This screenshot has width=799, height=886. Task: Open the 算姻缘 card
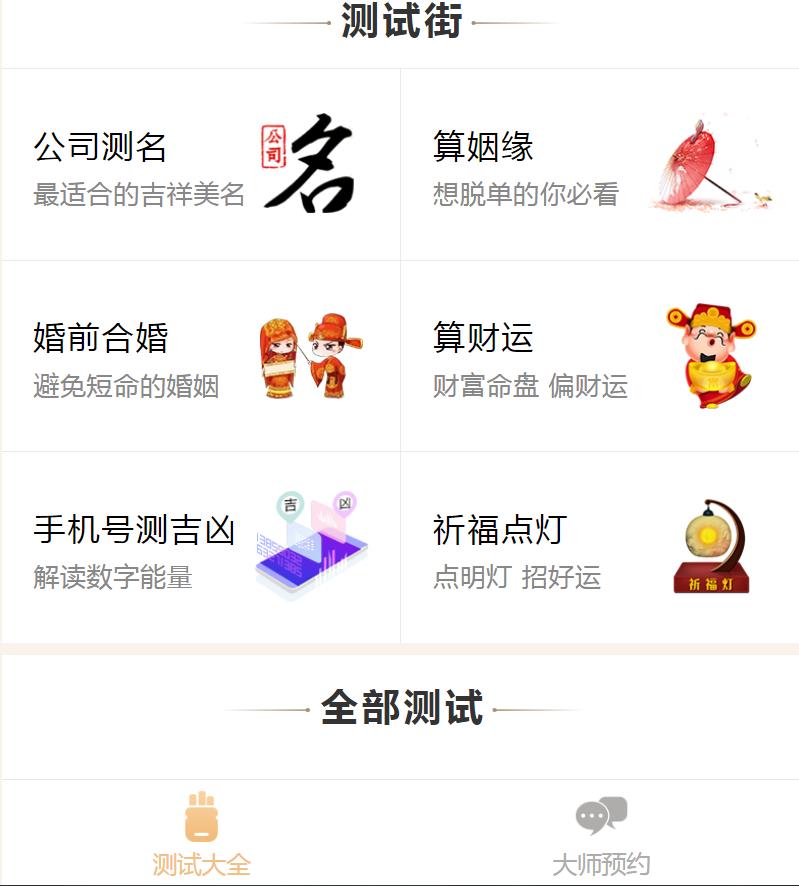600,165
